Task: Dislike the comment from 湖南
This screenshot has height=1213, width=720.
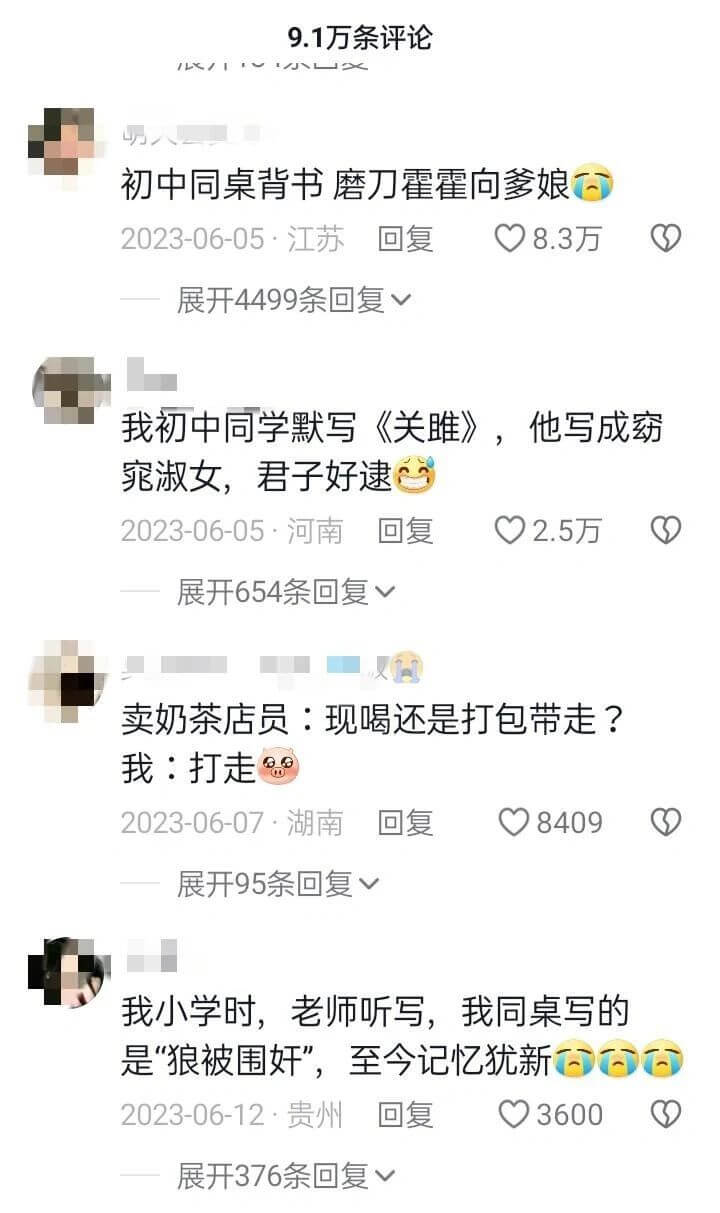Action: pyautogui.click(x=666, y=822)
